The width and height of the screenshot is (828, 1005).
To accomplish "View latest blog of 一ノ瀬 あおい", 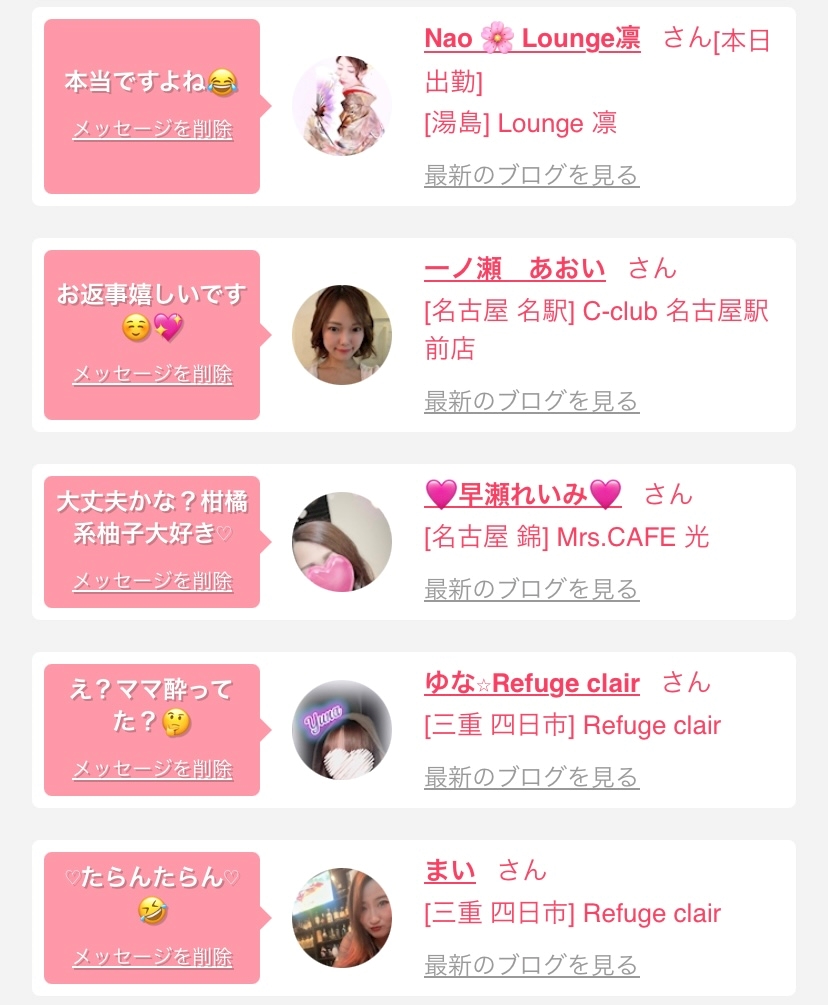I will click(x=531, y=402).
